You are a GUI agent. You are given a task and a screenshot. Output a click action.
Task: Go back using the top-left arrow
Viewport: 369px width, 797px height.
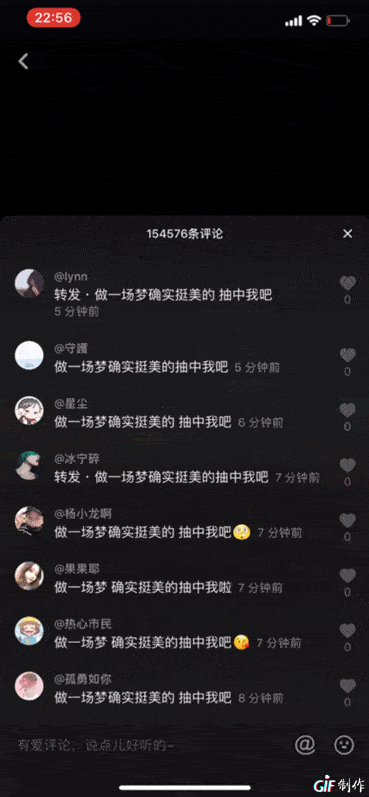(x=23, y=62)
